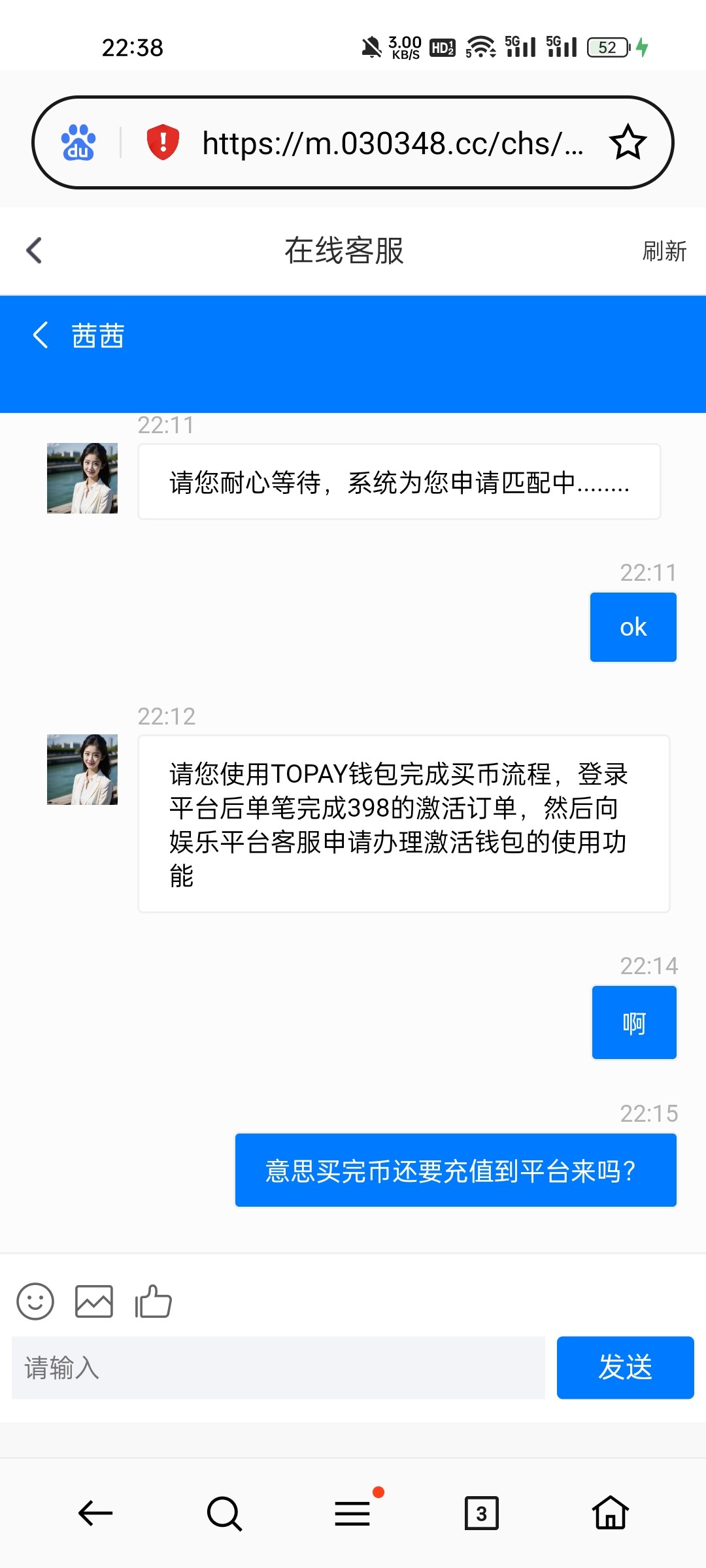Navigate back in the browser toolbar
706x1568 pixels.
pyautogui.click(x=95, y=1513)
